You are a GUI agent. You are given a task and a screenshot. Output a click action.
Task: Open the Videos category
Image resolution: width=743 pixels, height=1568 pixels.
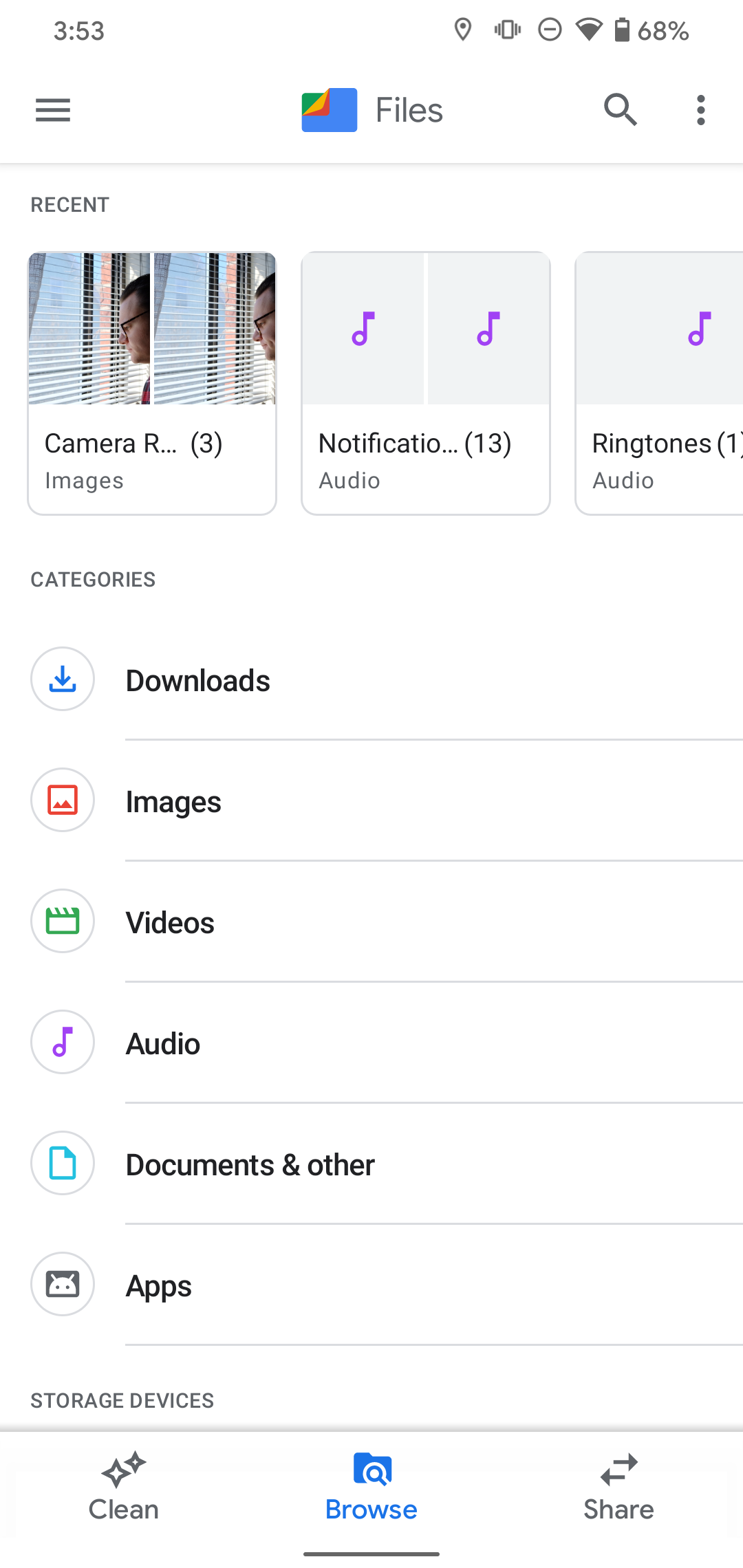(x=371, y=922)
